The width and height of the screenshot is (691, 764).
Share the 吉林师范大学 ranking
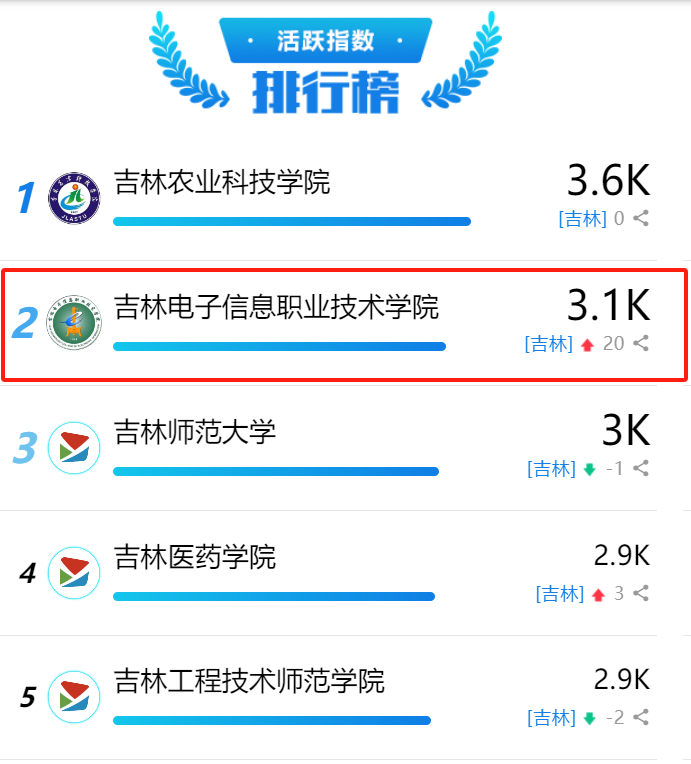[641, 468]
